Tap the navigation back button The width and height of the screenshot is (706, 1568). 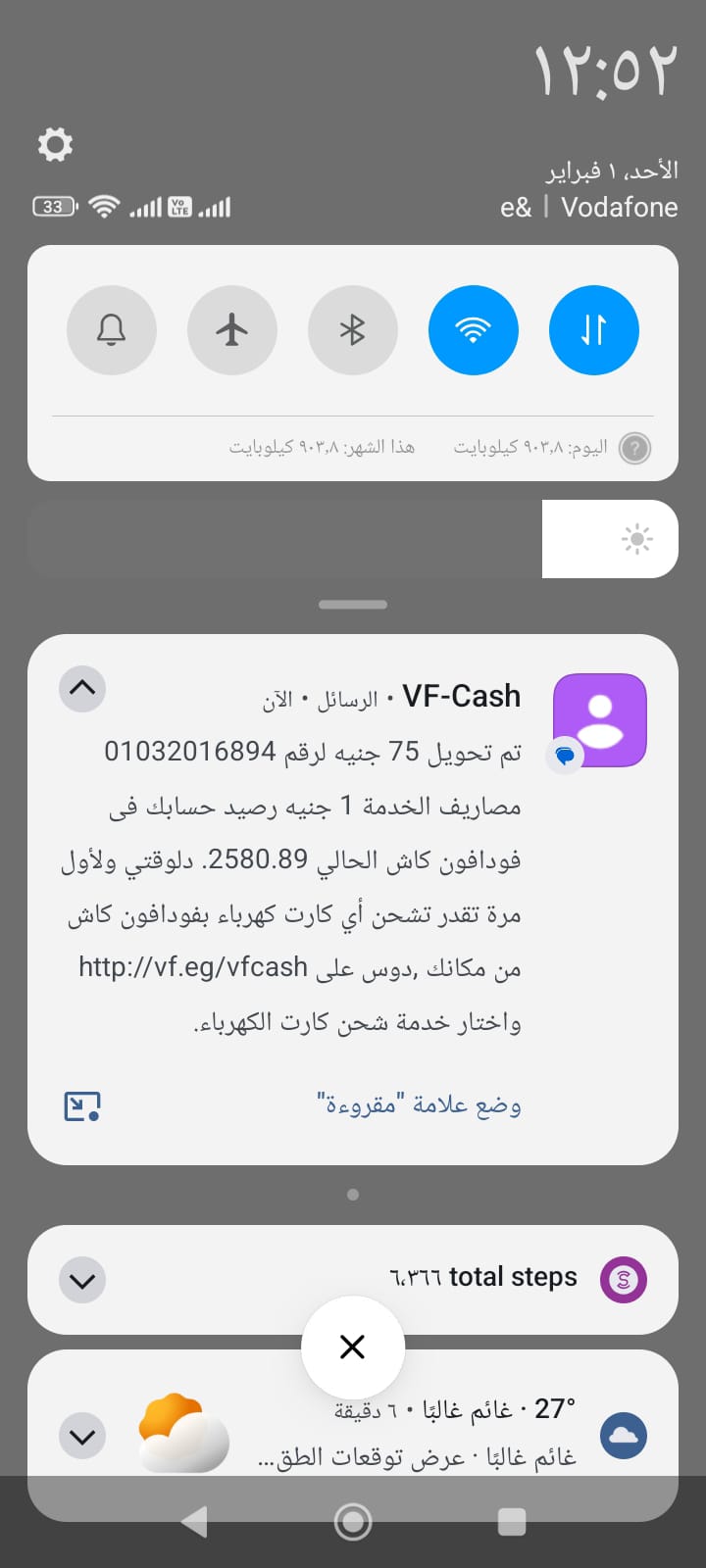click(x=195, y=1521)
